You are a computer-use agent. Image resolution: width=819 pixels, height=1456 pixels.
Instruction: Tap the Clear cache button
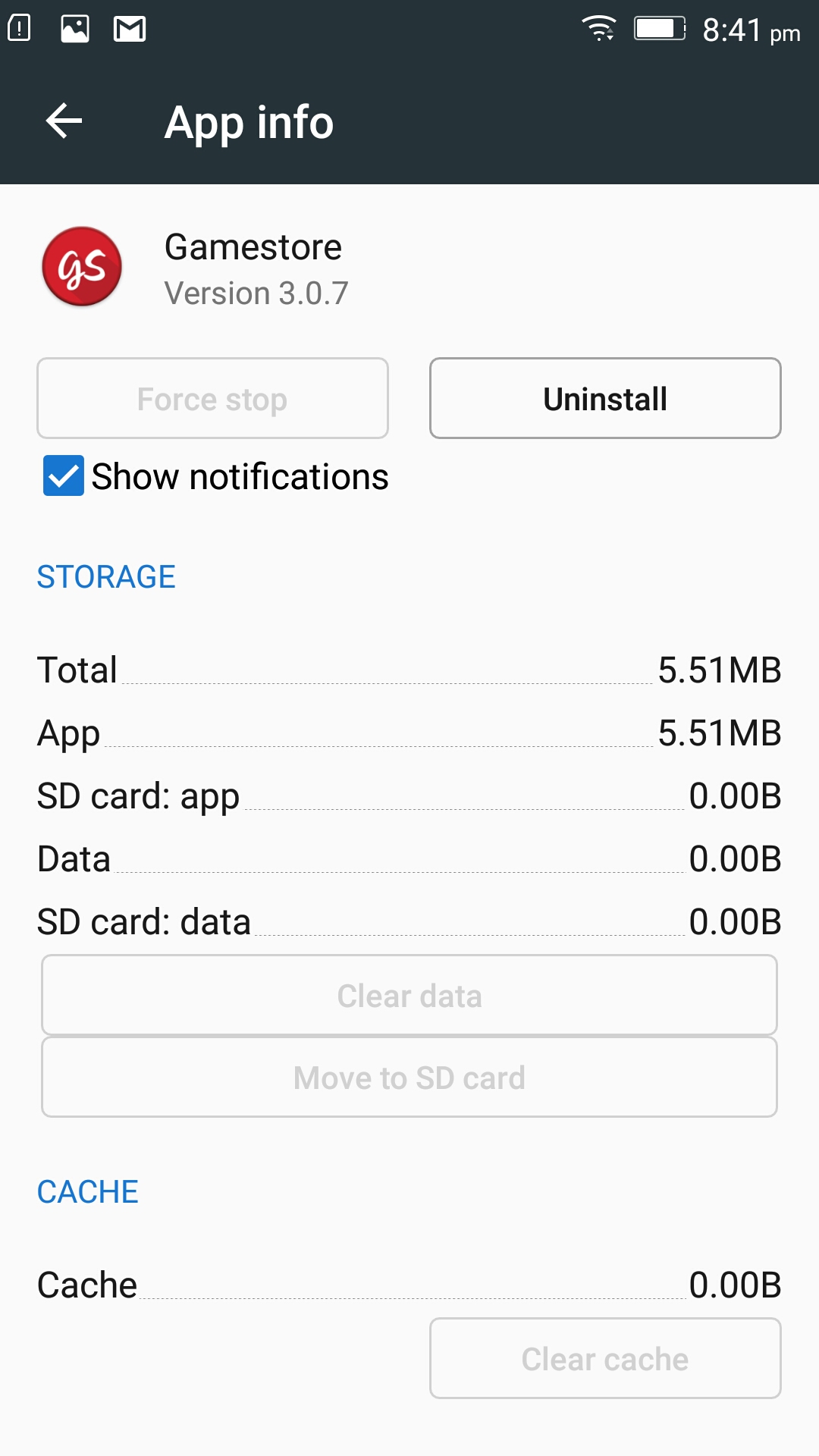[605, 1359]
